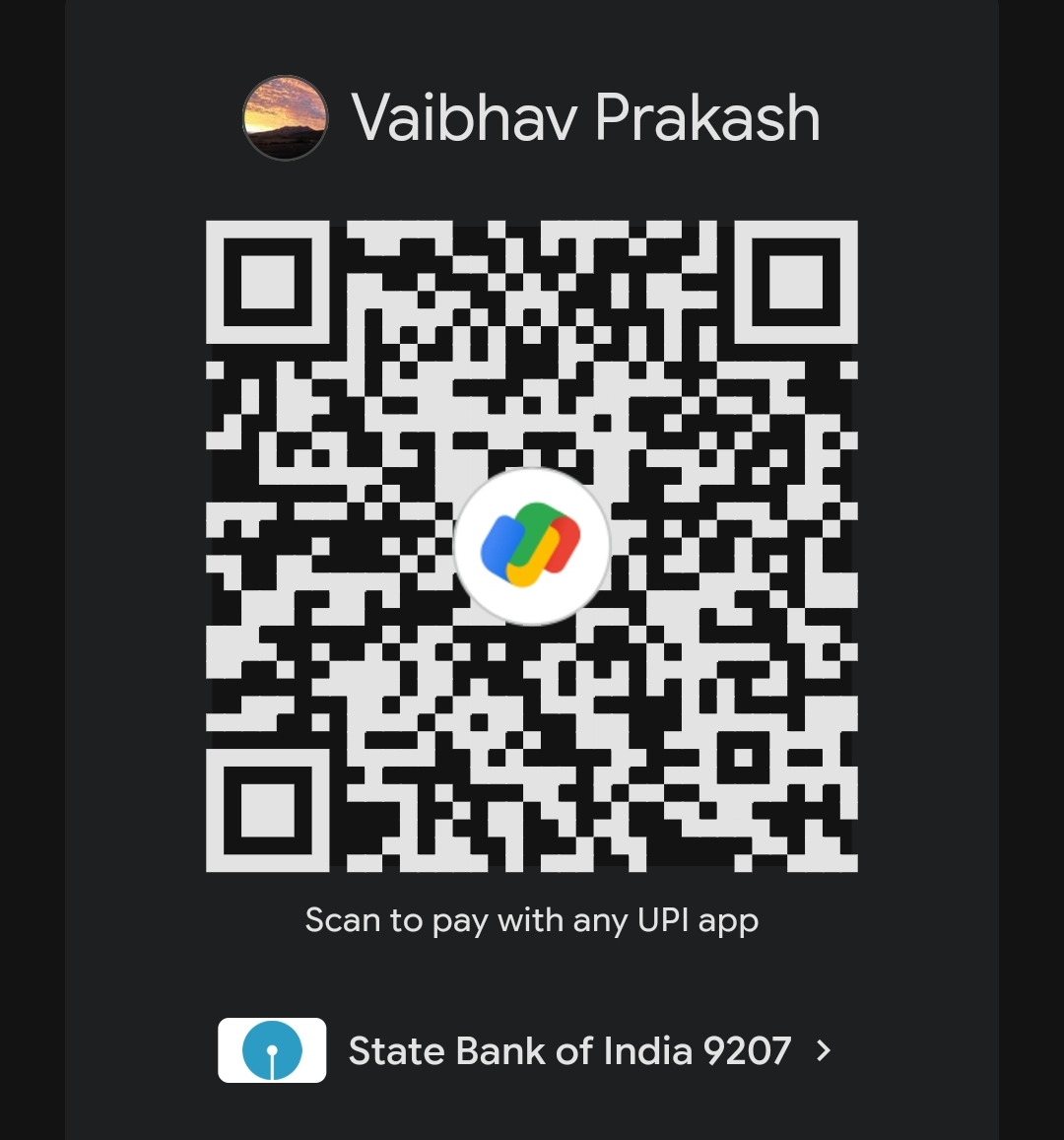This screenshot has width=1064, height=1140.
Task: Click the multicolored Google Pay pinwheel icon
Action: tap(532, 547)
